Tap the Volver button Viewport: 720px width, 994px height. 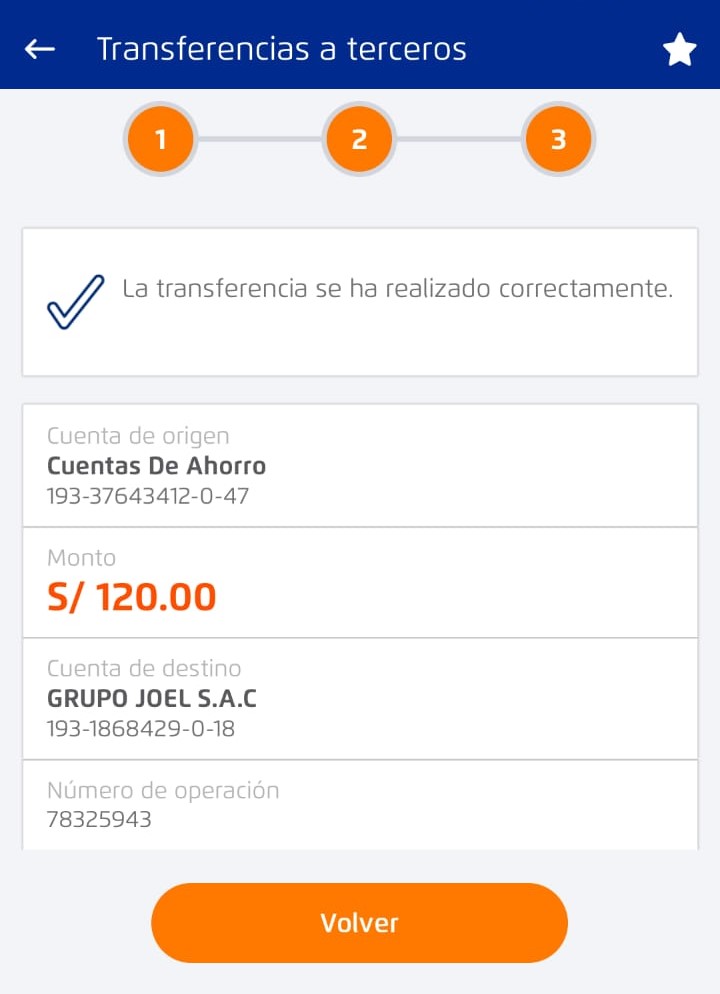(359, 922)
